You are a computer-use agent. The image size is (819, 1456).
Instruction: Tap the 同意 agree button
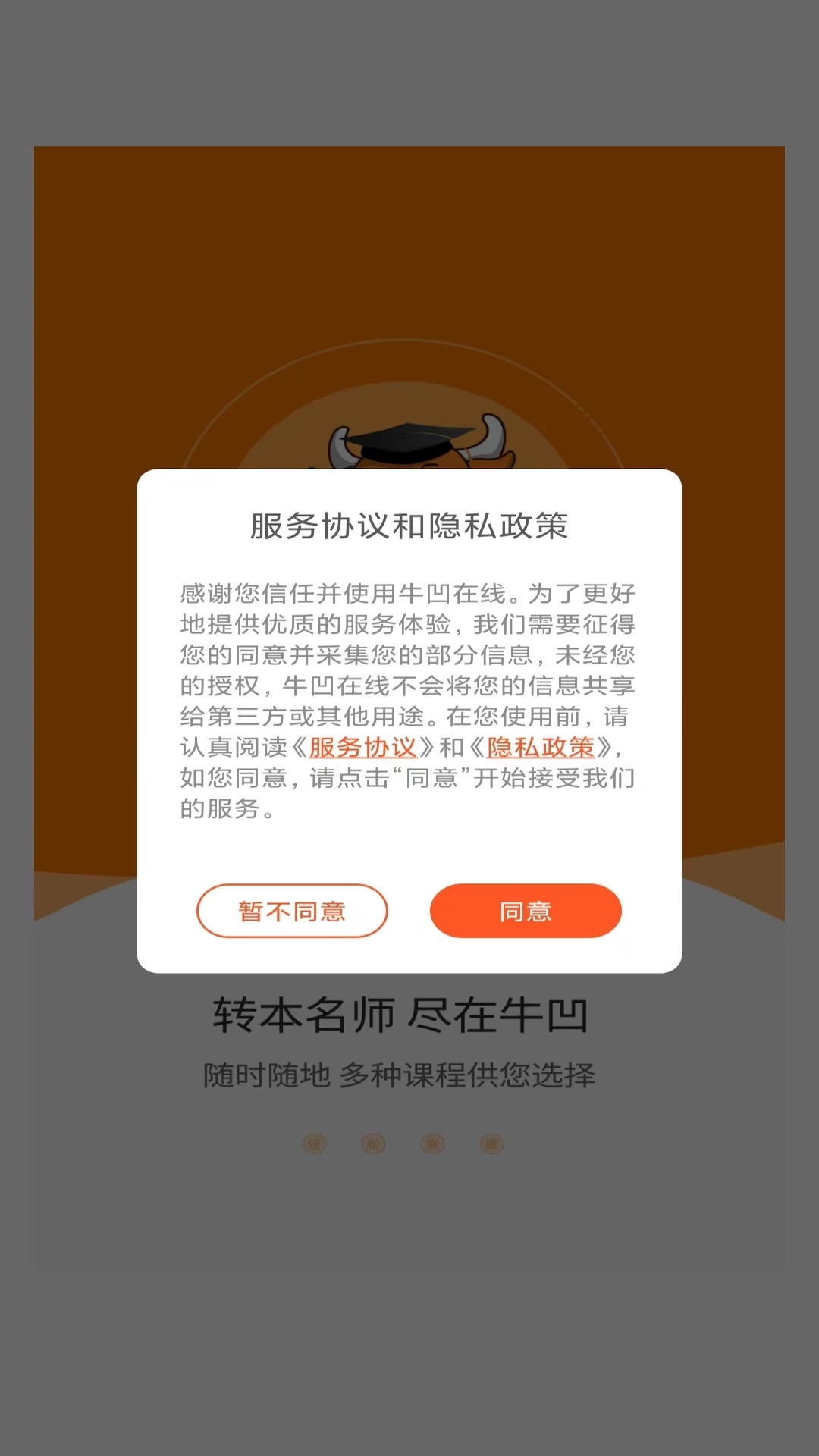[526, 911]
